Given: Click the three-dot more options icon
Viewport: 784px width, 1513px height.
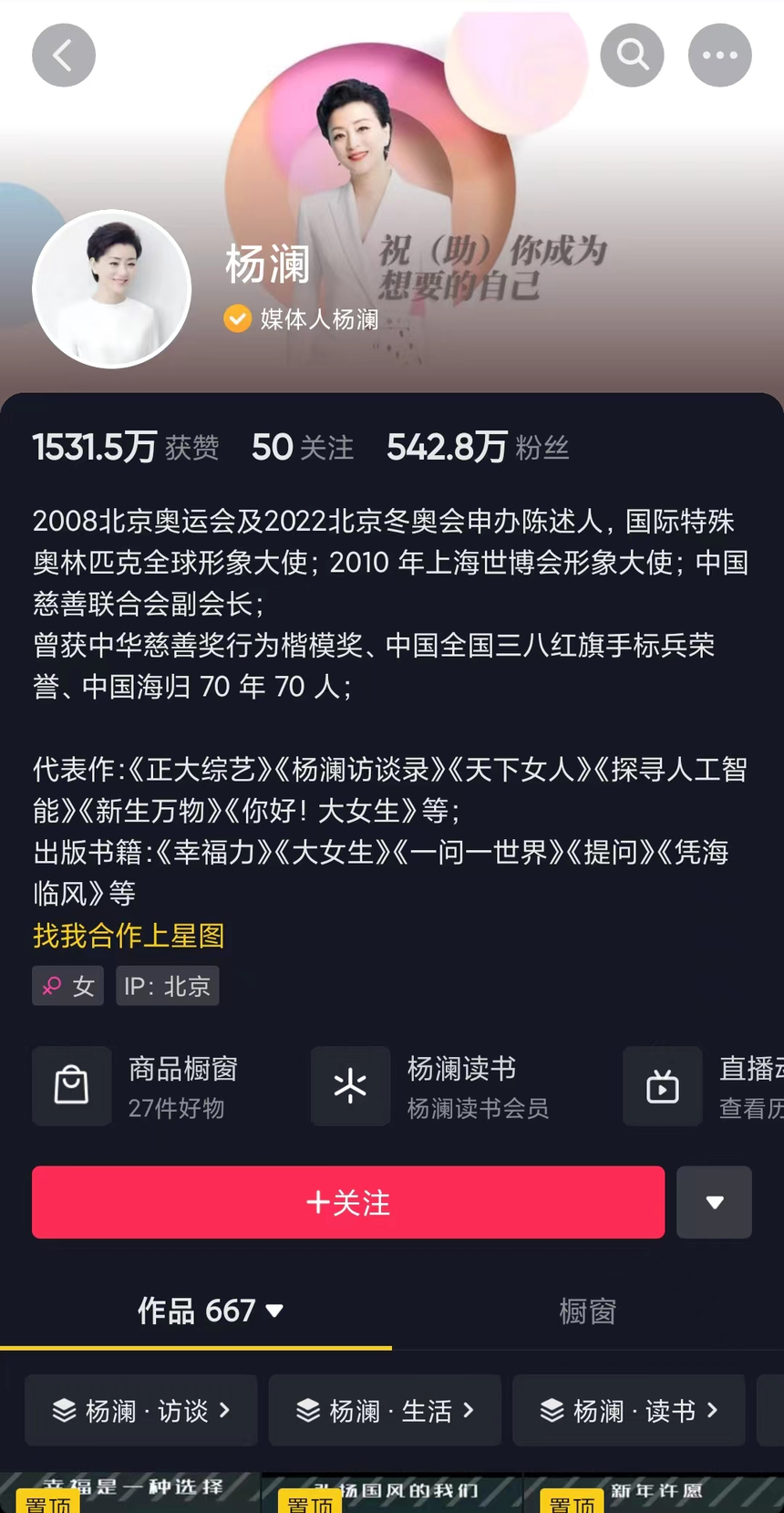Looking at the screenshot, I should tap(719, 55).
